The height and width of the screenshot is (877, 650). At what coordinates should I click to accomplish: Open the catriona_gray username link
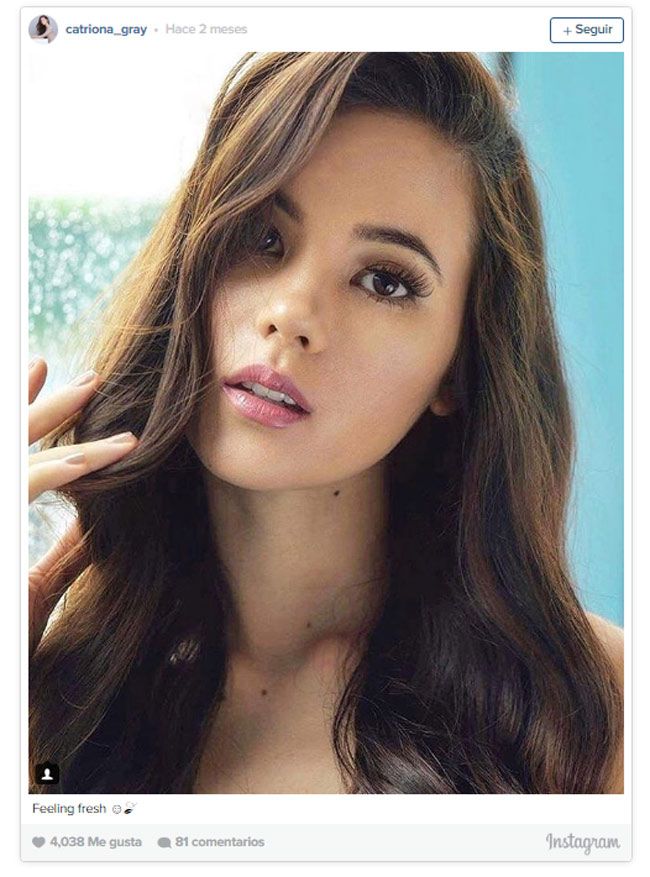coord(106,30)
